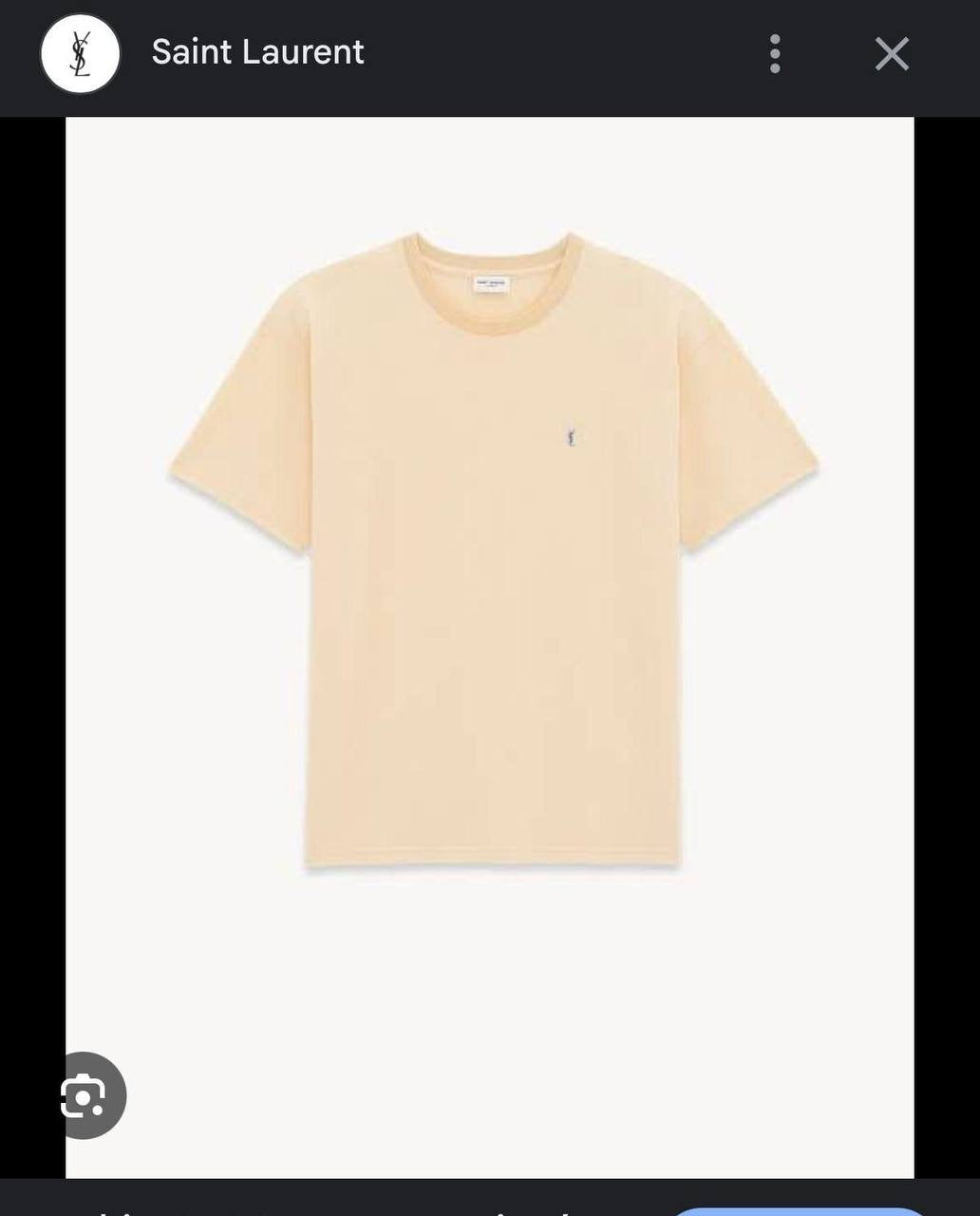Open the three-dot overflow menu
The height and width of the screenshot is (1216, 980).
[775, 54]
